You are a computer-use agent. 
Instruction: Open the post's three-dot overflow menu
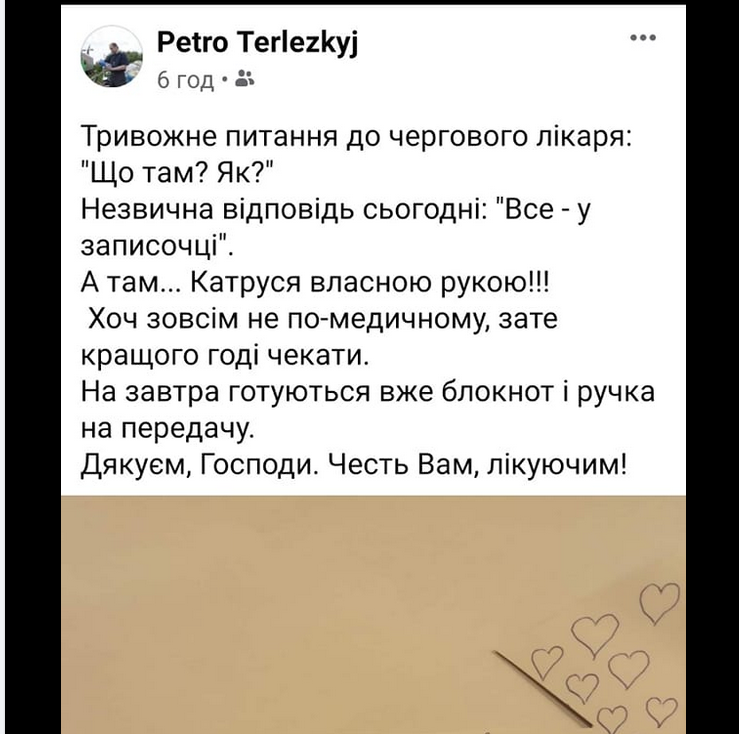(644, 39)
